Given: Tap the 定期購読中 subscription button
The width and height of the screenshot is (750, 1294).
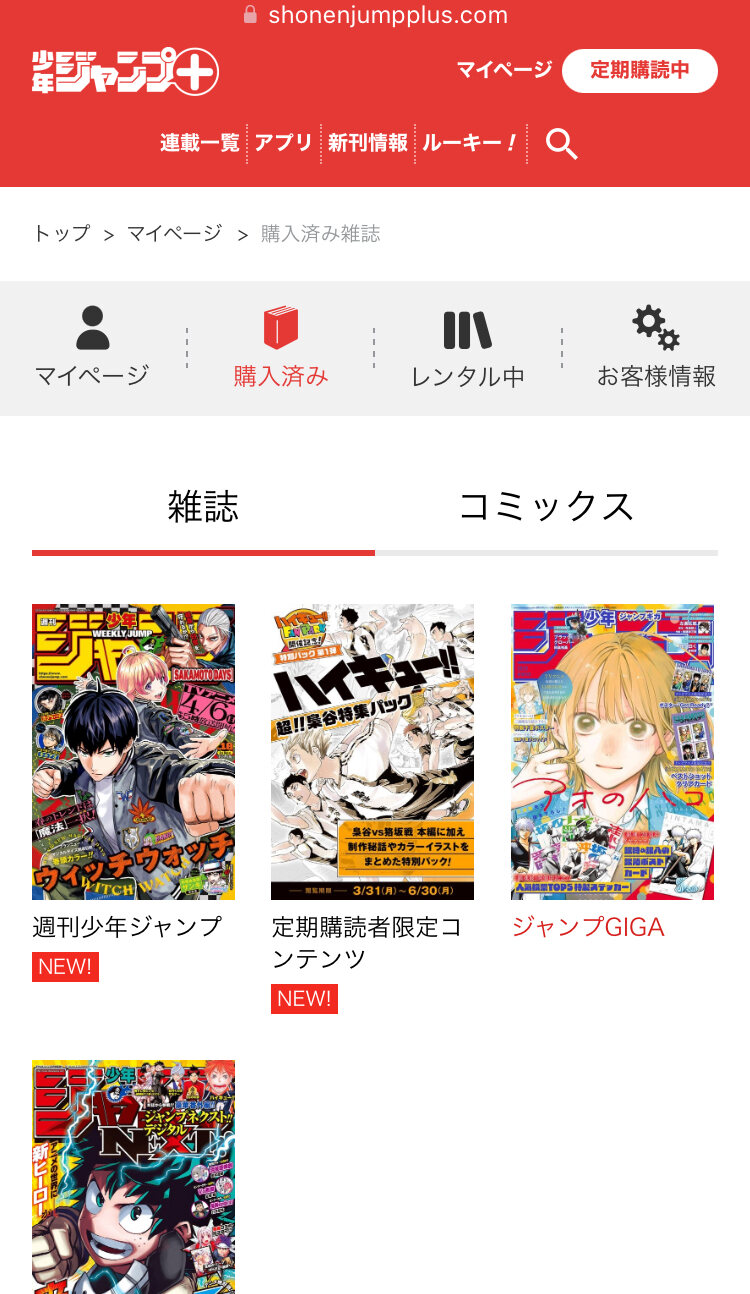Looking at the screenshot, I should point(640,70).
